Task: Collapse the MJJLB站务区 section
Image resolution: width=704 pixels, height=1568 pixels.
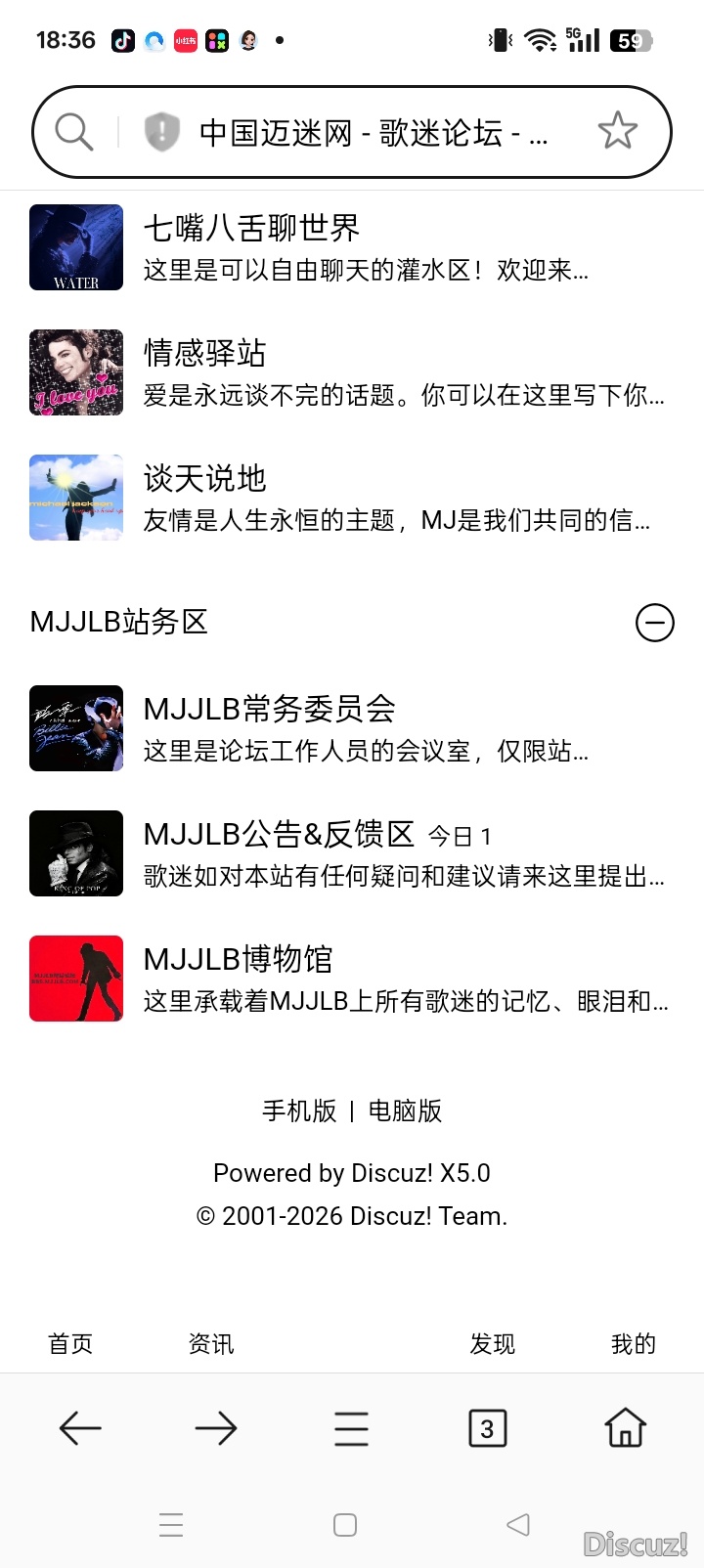Action: click(x=654, y=623)
